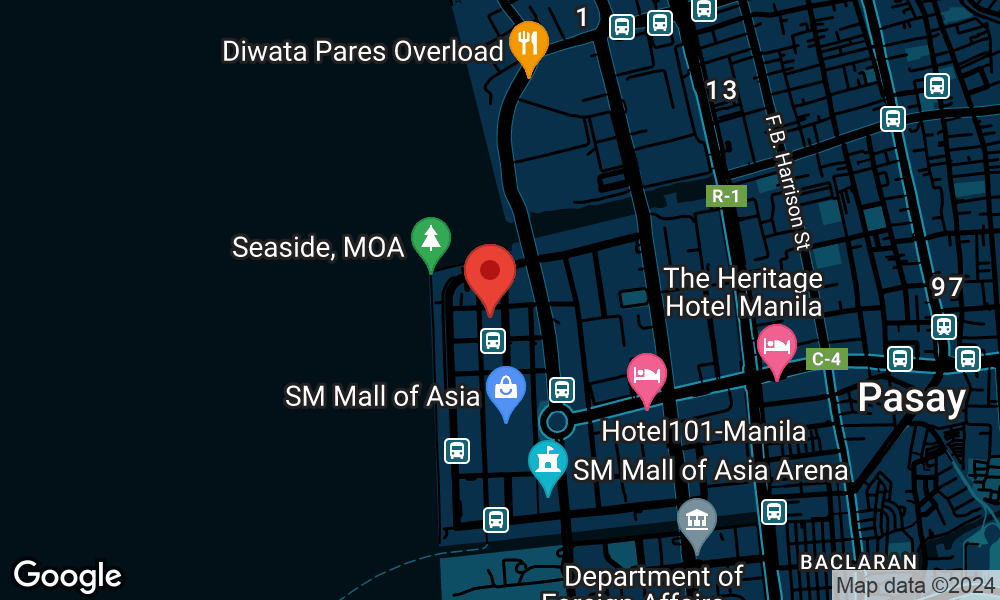Select The Heritage Hotel Manila pin

click(777, 347)
